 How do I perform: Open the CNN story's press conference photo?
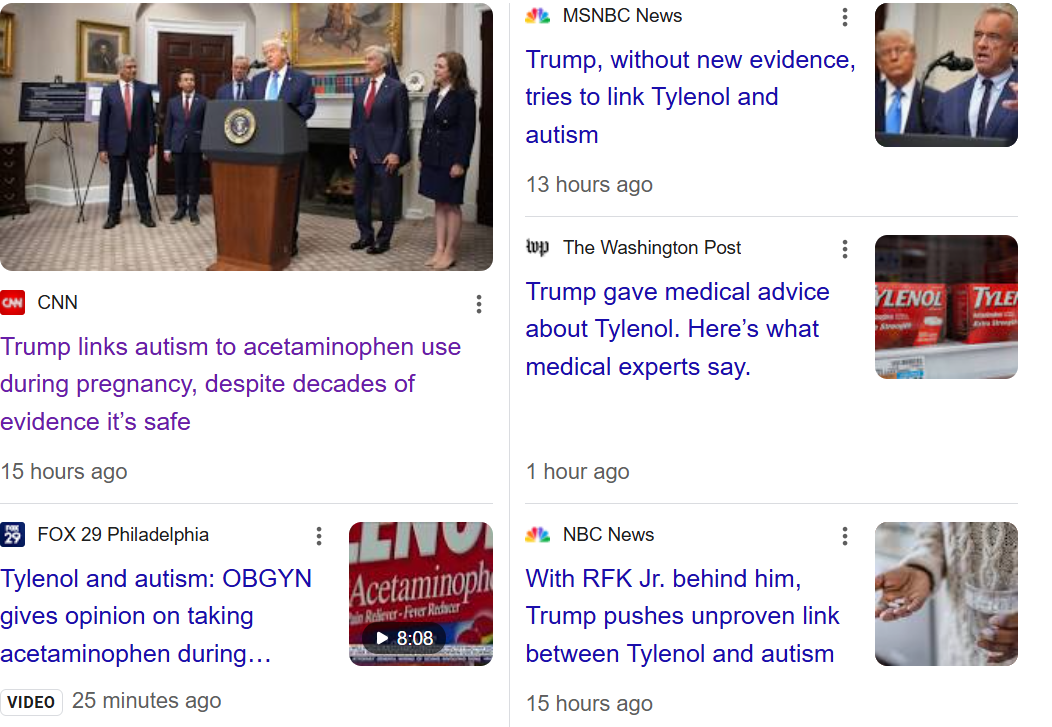click(246, 136)
